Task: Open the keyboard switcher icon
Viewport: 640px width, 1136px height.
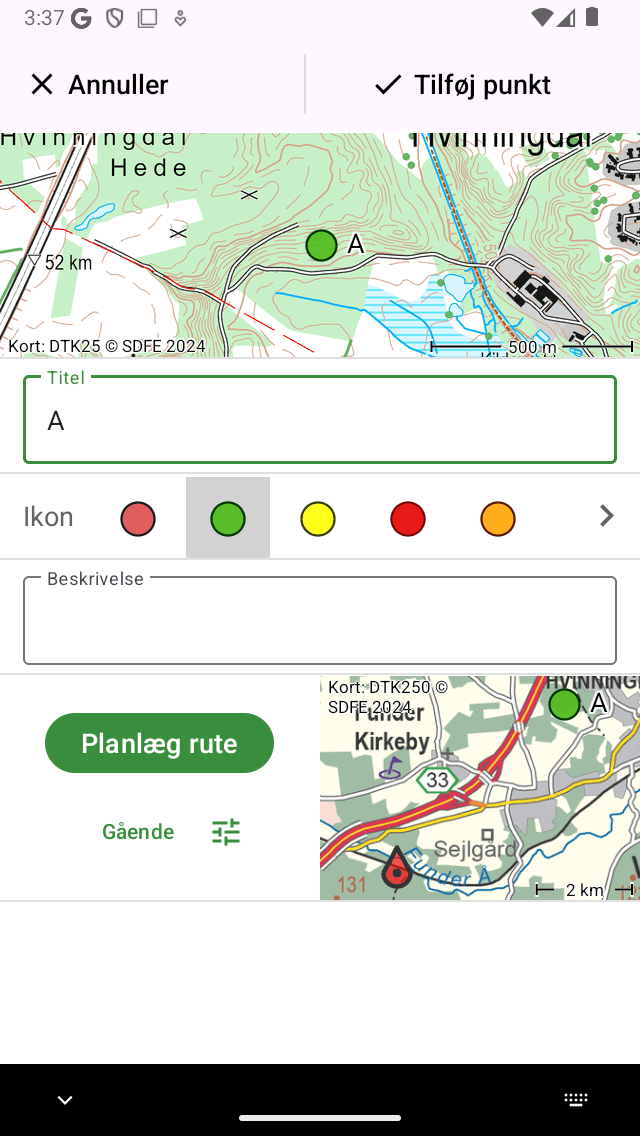Action: pos(576,1100)
